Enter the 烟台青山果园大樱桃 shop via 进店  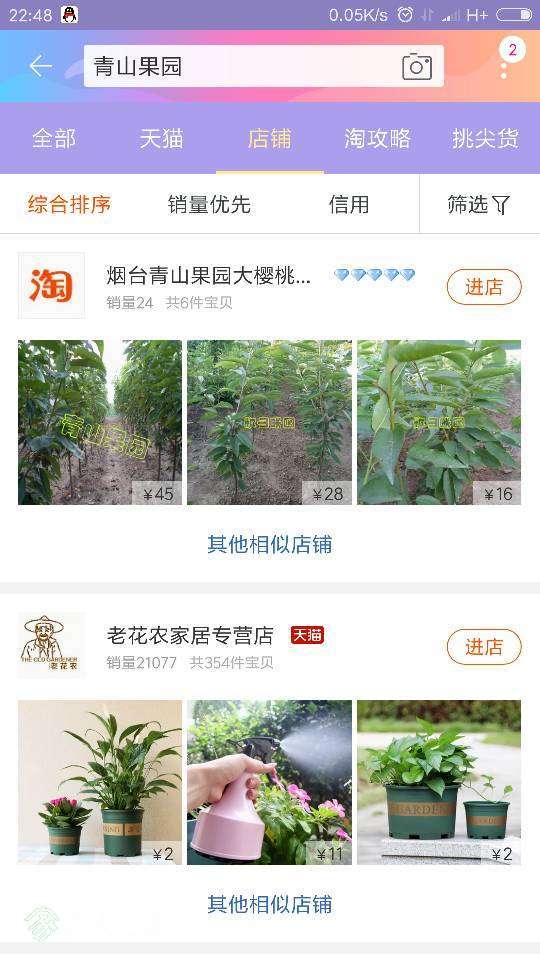pyautogui.click(x=484, y=287)
